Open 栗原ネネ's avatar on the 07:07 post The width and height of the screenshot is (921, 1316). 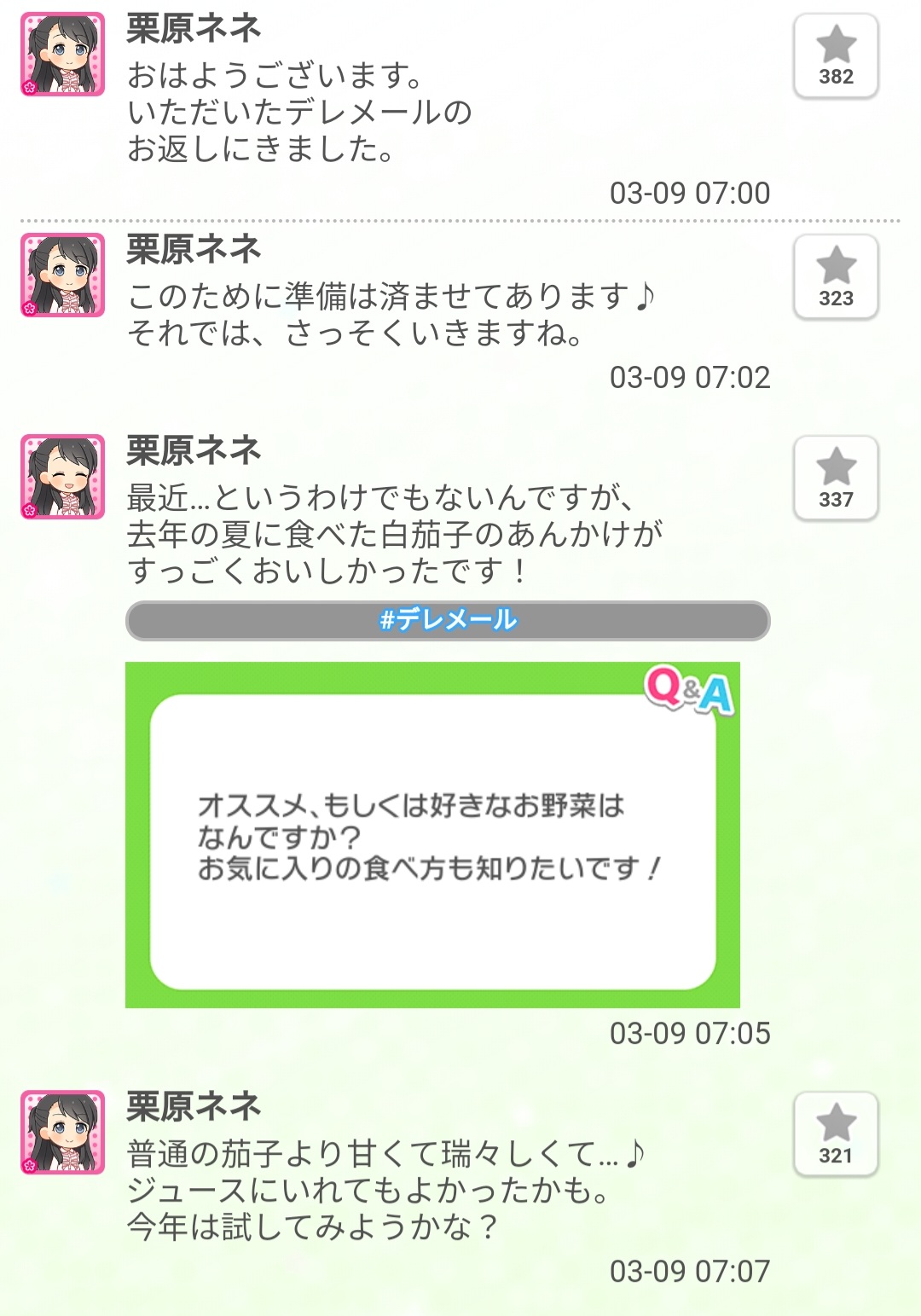(63, 1132)
